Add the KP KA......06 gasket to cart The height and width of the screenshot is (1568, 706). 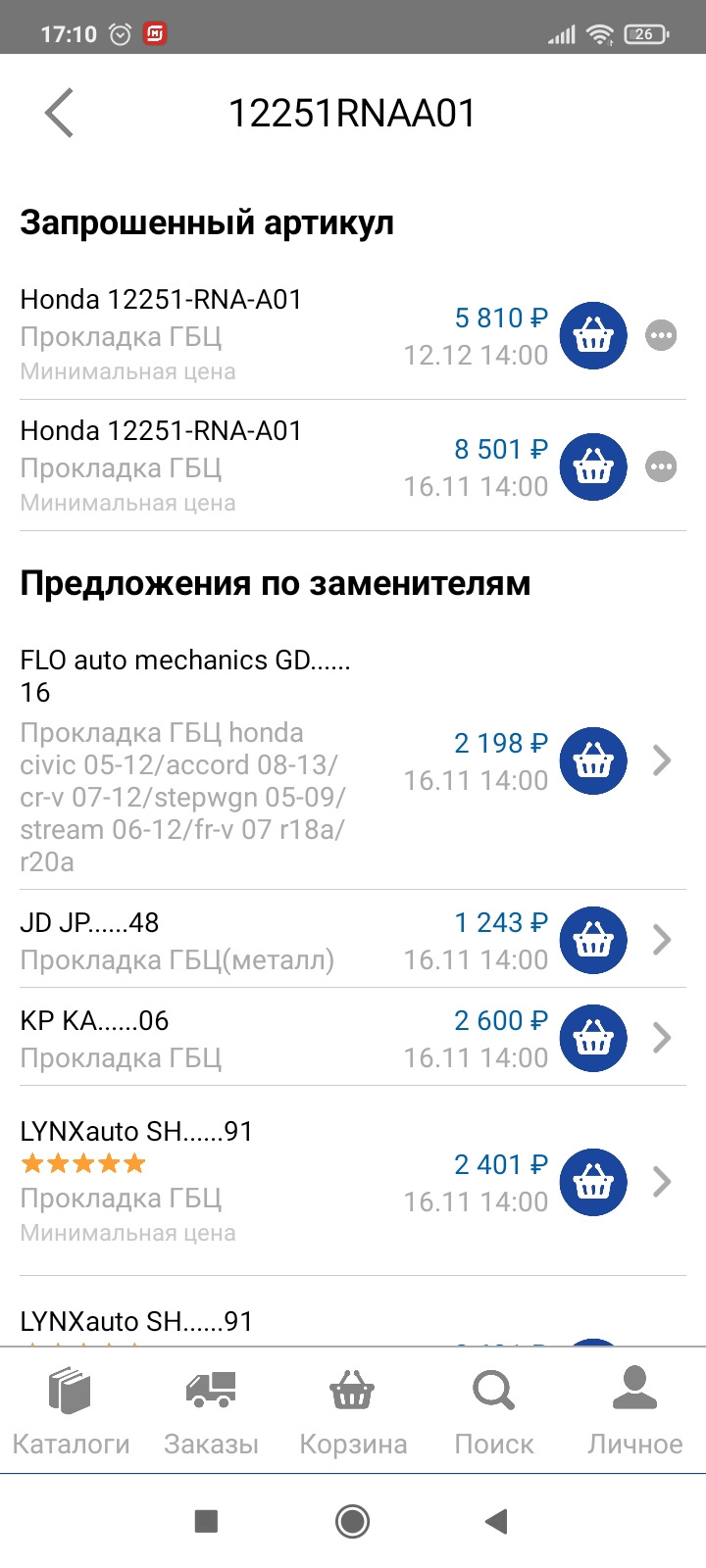[593, 1038]
